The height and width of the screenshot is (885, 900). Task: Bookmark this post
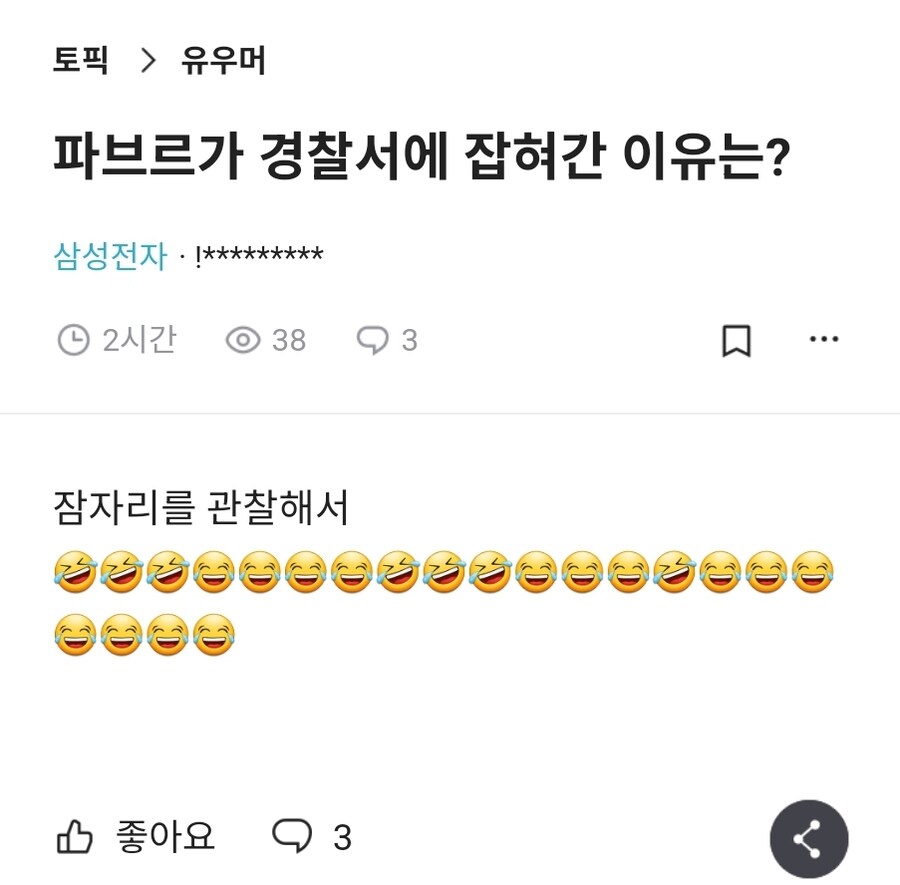(x=736, y=341)
